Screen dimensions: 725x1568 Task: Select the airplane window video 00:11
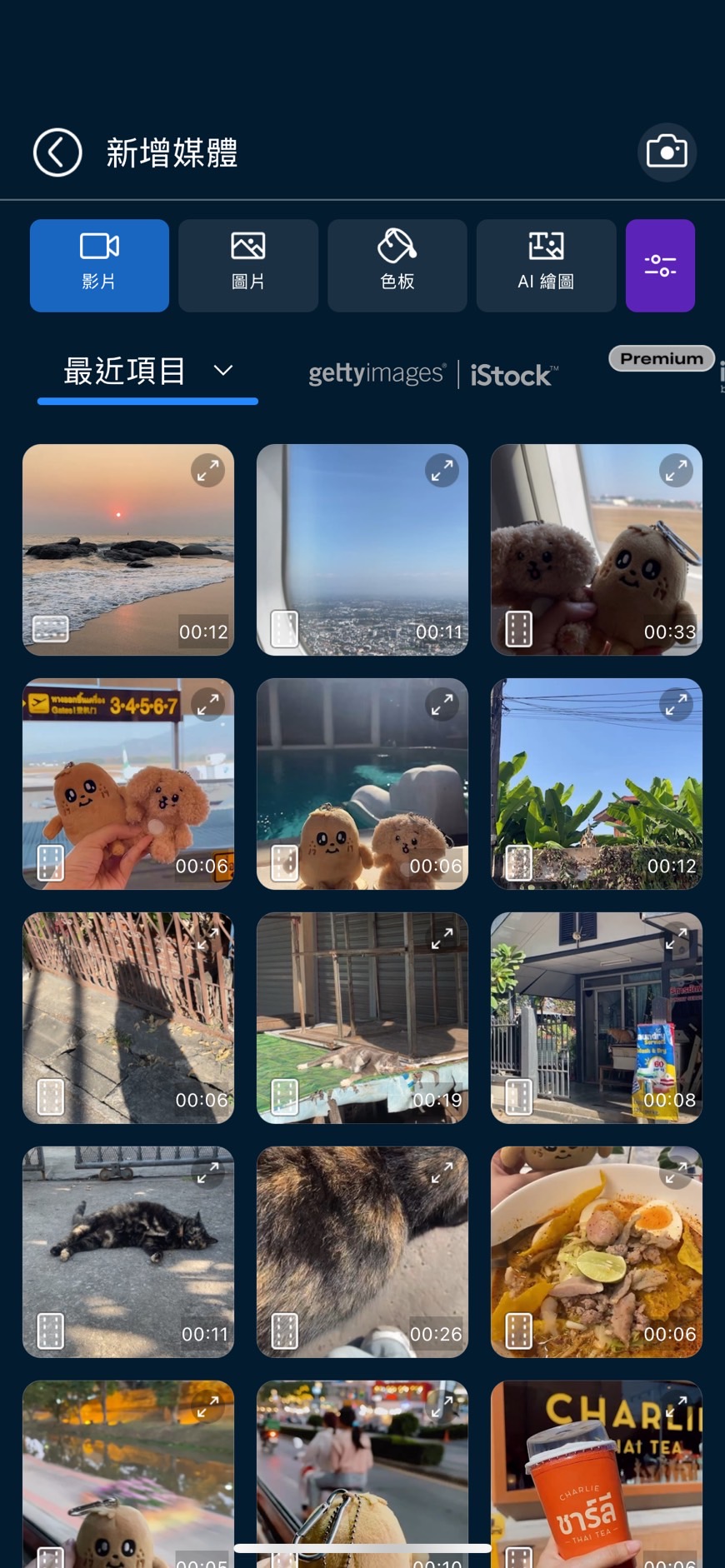362,550
